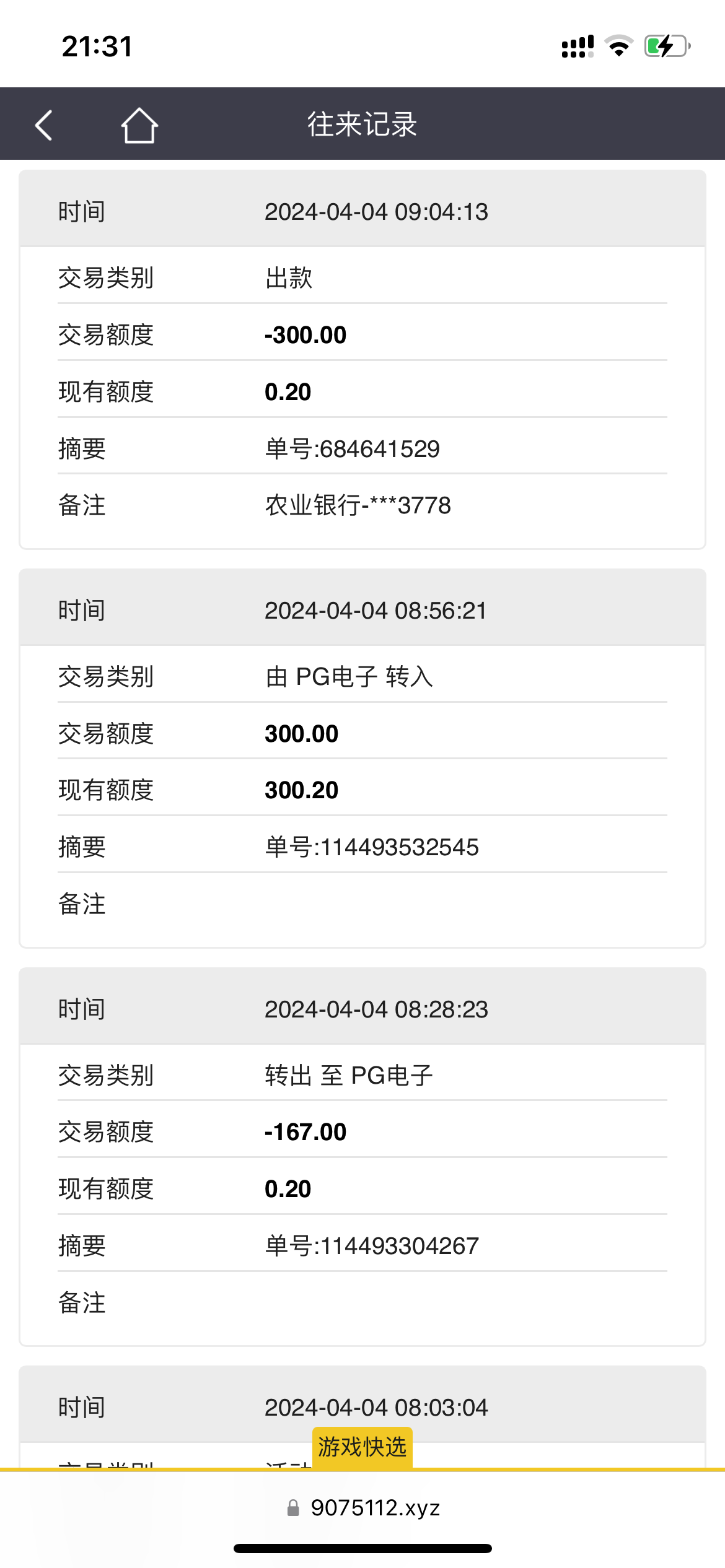The image size is (725, 1568).
Task: Open the home icon
Action: click(139, 125)
